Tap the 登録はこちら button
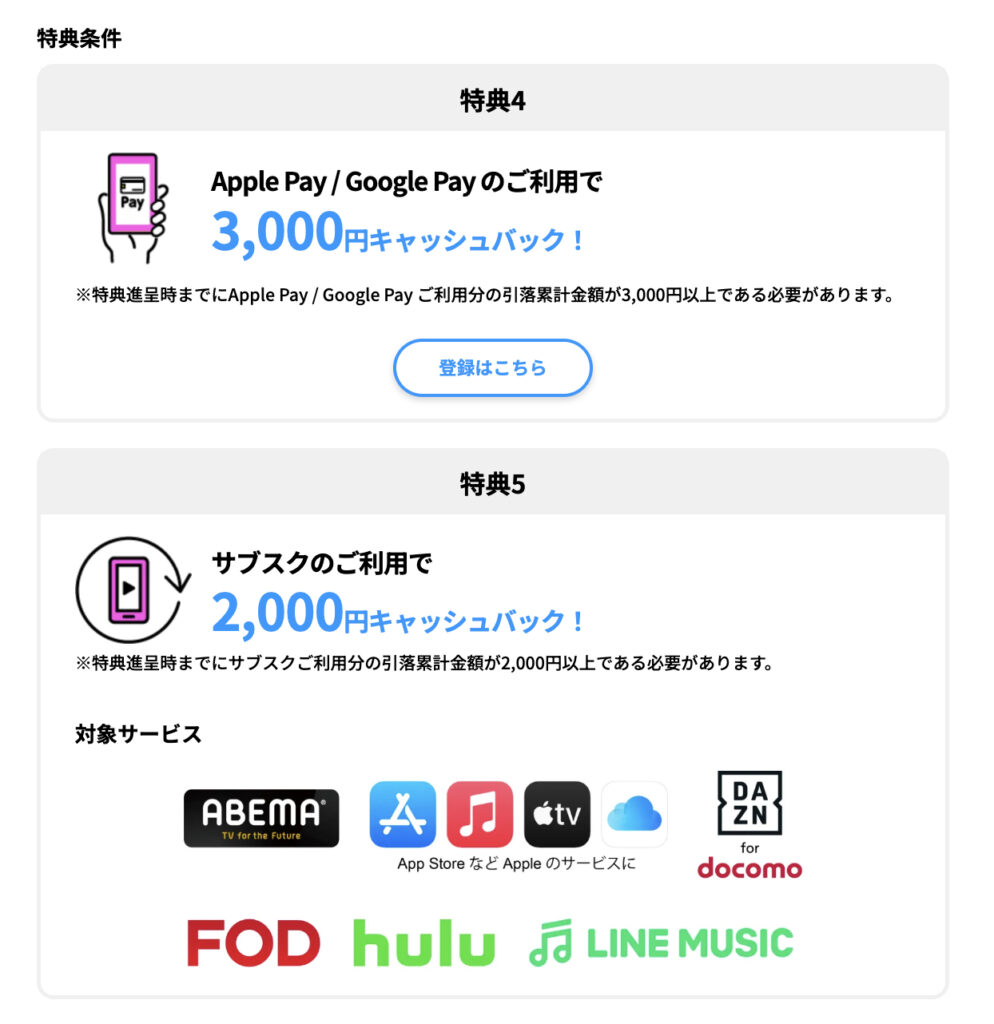The width and height of the screenshot is (994, 1024). (x=492, y=368)
